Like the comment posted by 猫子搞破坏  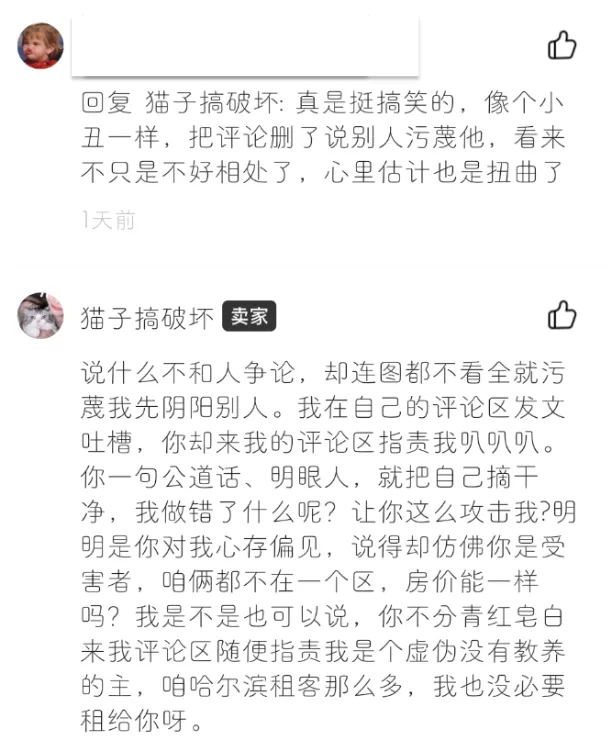(x=562, y=316)
